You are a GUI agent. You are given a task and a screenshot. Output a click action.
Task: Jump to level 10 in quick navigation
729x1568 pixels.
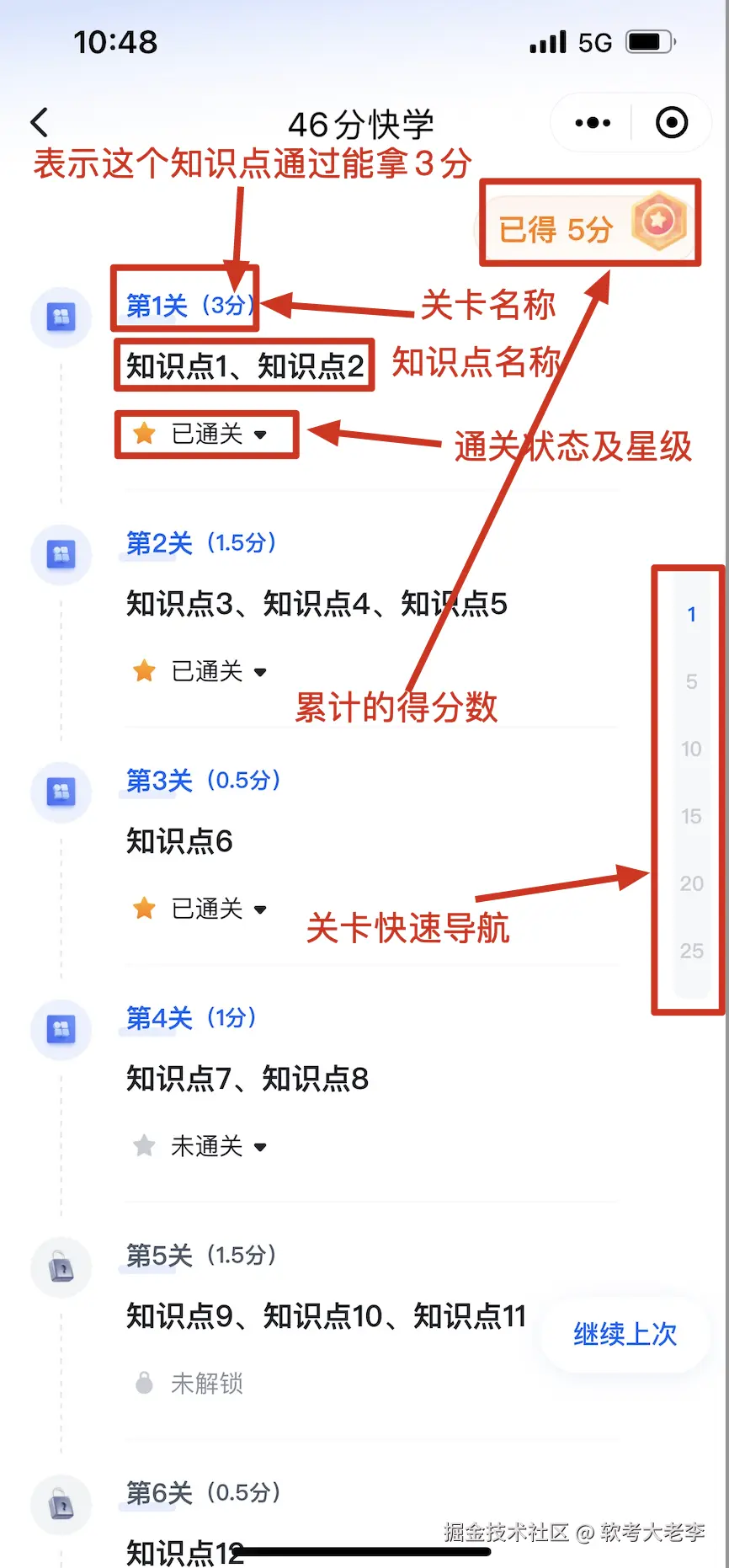coord(691,749)
